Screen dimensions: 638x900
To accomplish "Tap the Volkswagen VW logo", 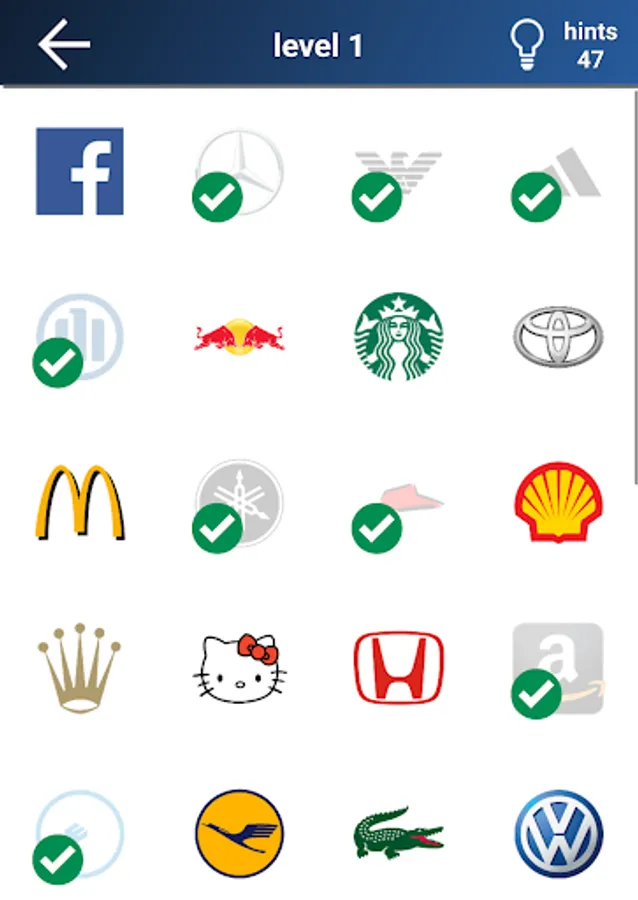I will (x=558, y=833).
